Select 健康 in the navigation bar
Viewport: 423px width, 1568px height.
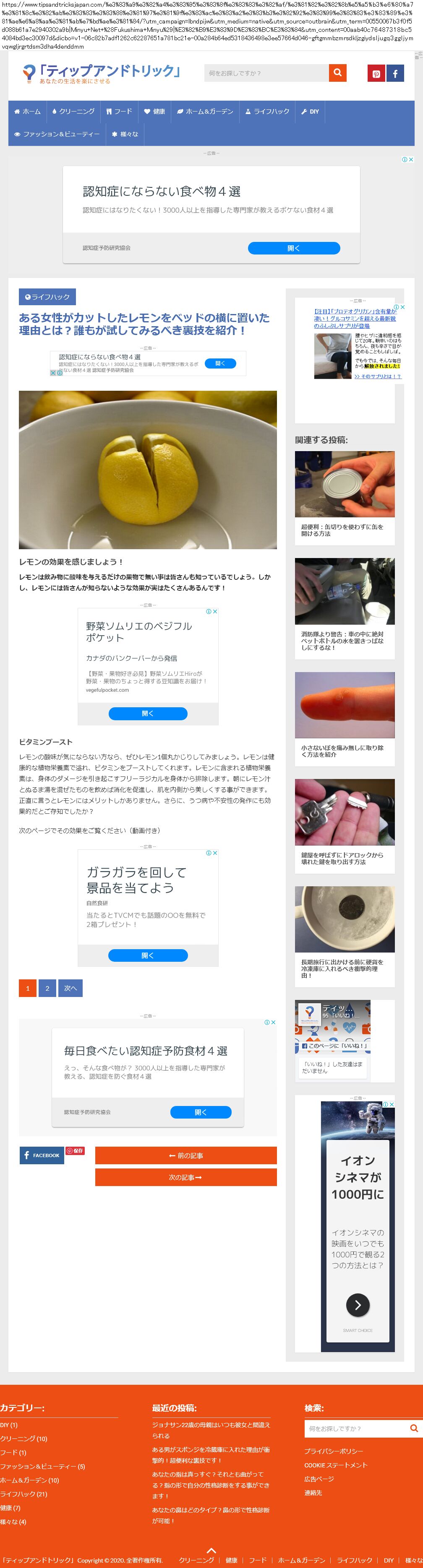tap(154, 112)
